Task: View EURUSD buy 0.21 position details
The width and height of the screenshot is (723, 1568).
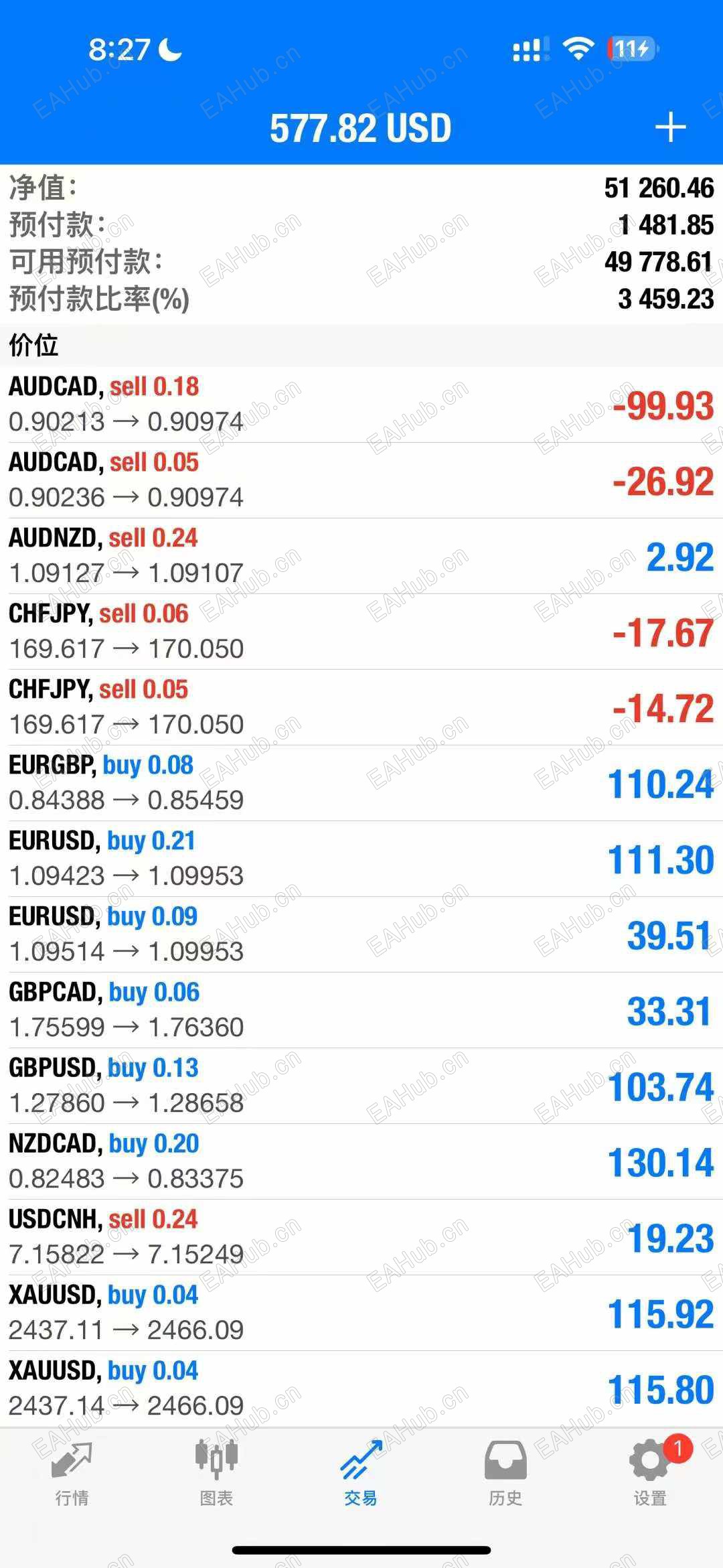Action: (x=361, y=858)
